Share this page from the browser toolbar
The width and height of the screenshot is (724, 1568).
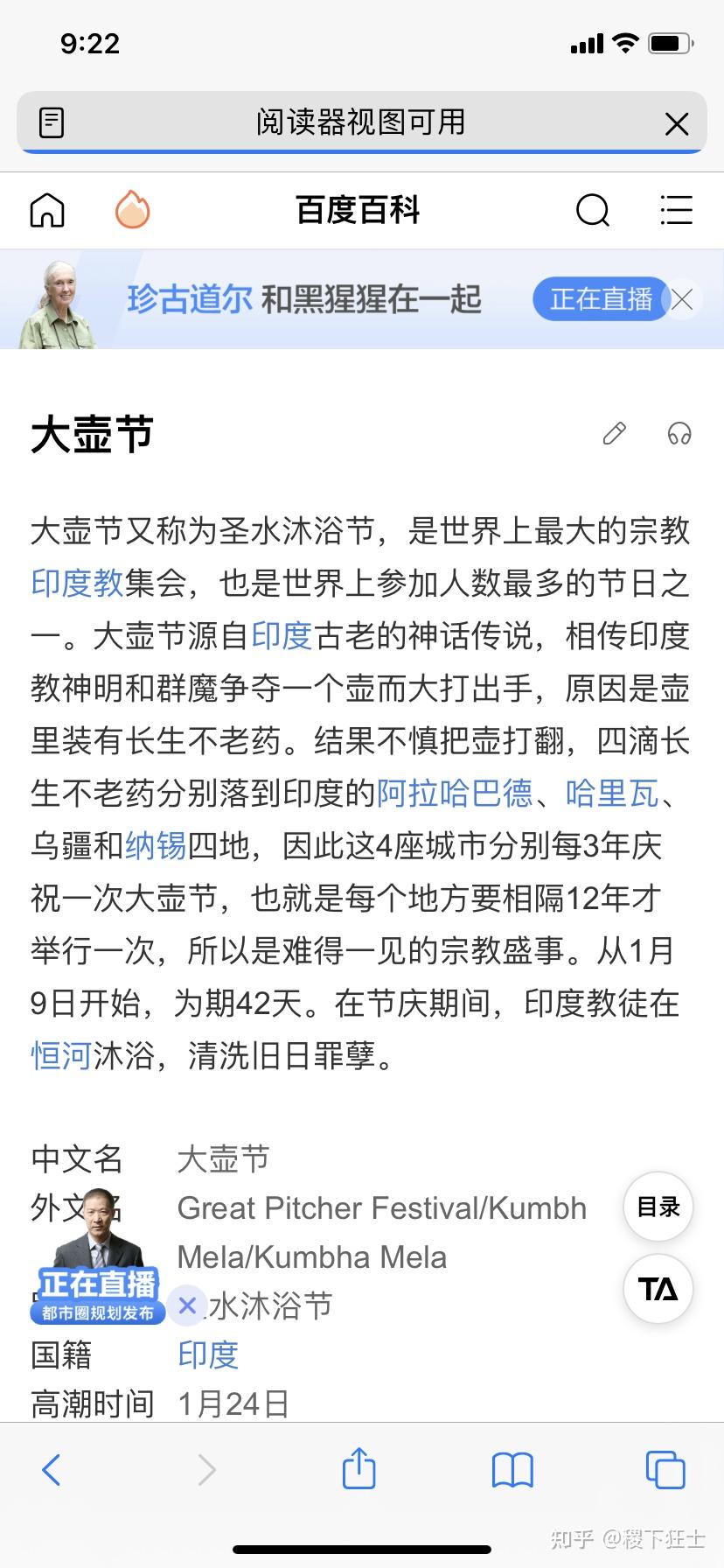359,1468
